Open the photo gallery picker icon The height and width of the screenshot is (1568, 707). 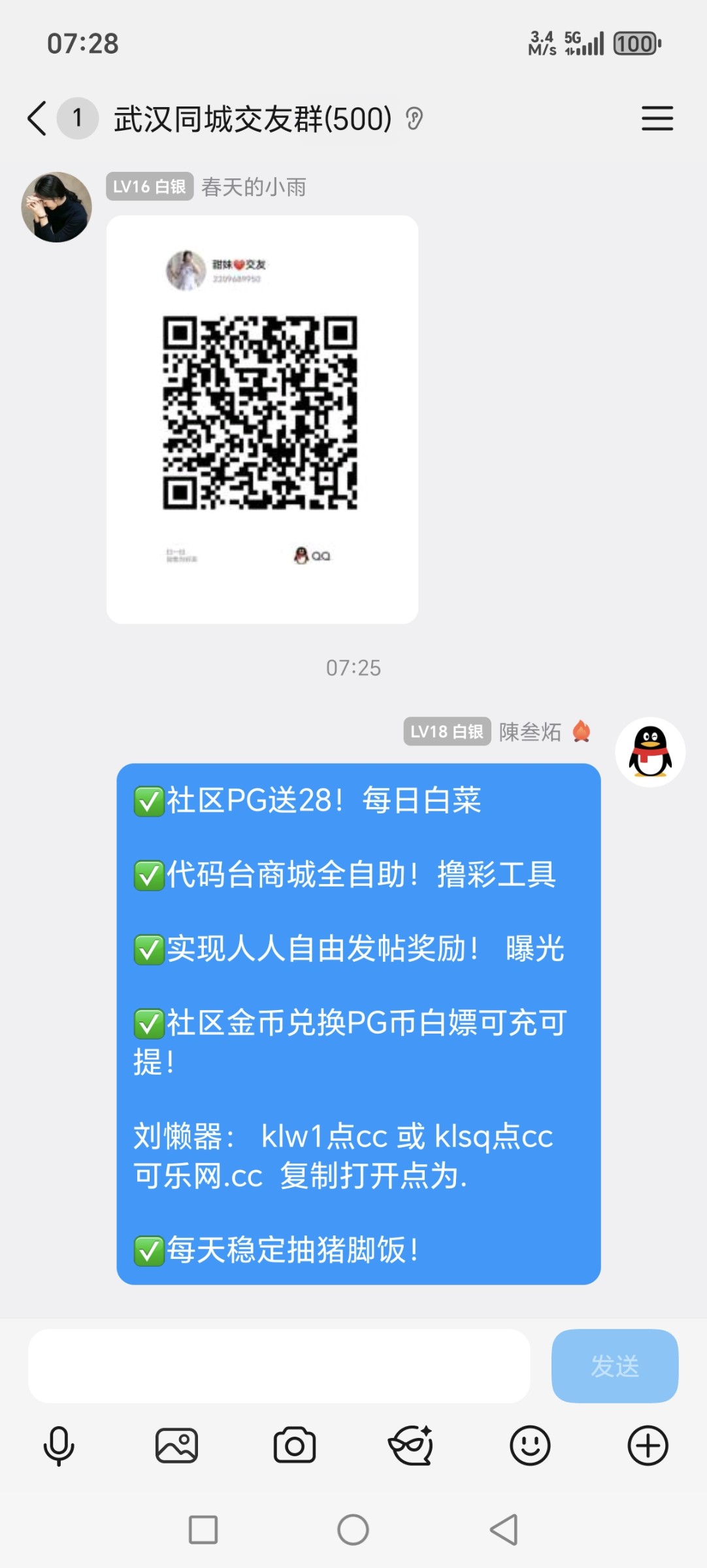click(x=177, y=1446)
